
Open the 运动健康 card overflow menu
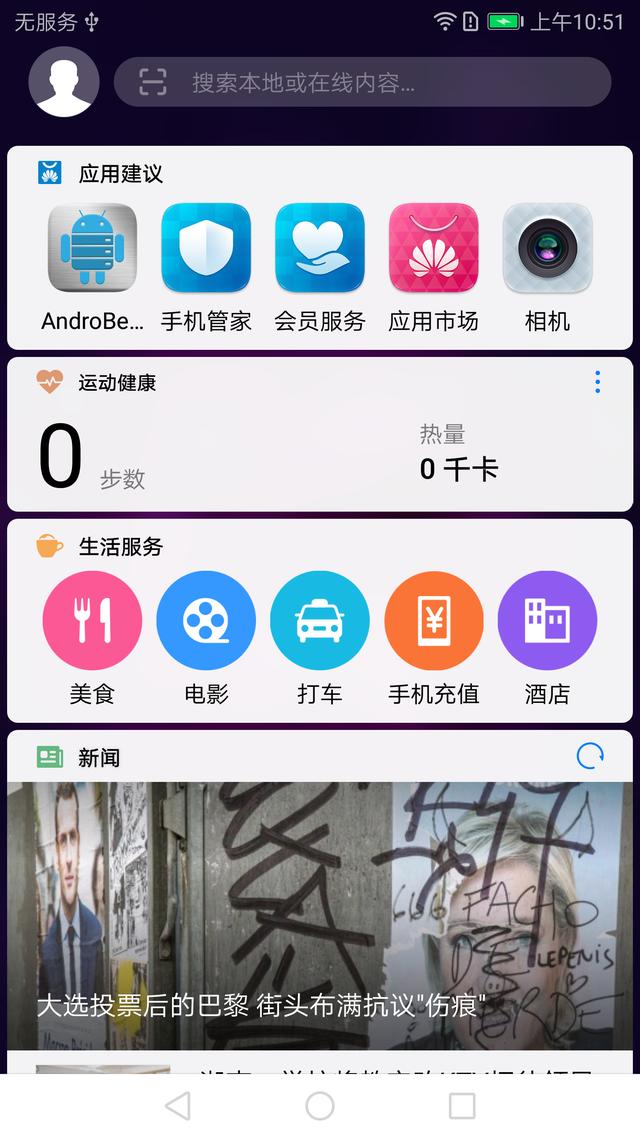pyautogui.click(x=597, y=382)
